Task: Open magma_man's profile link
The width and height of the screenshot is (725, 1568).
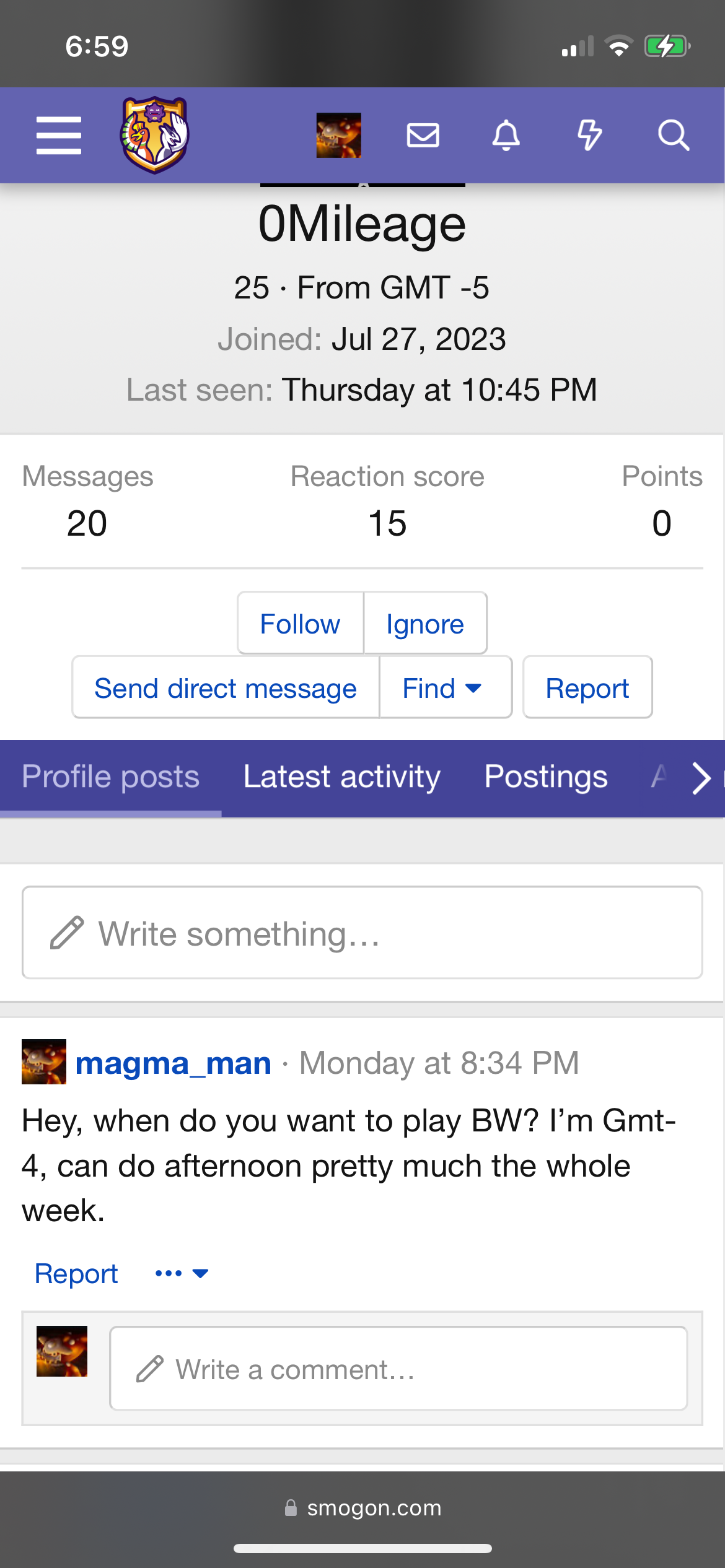Action: tap(174, 1063)
